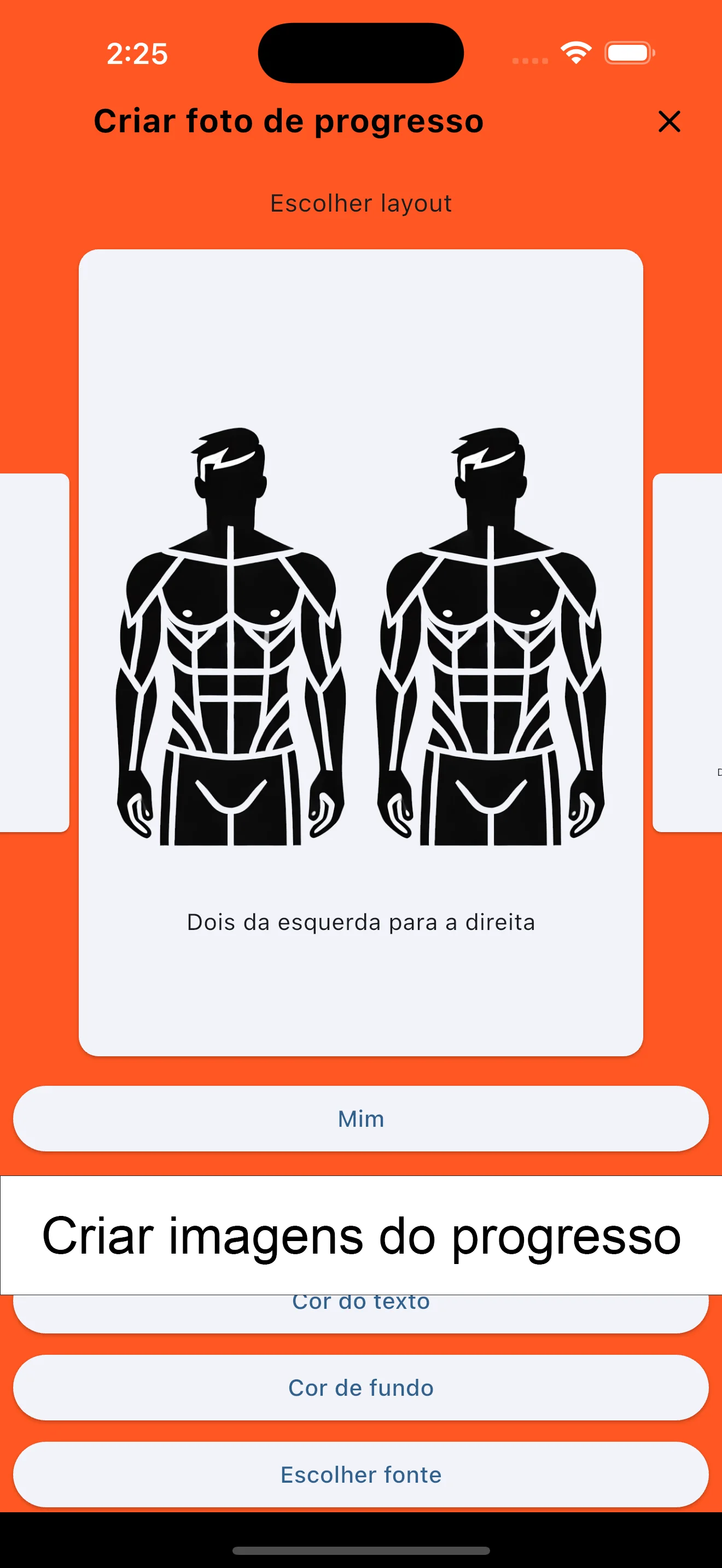Viewport: 722px width, 1568px height.
Task: Tap the layout caption Dois da esquerda
Action: click(360, 922)
